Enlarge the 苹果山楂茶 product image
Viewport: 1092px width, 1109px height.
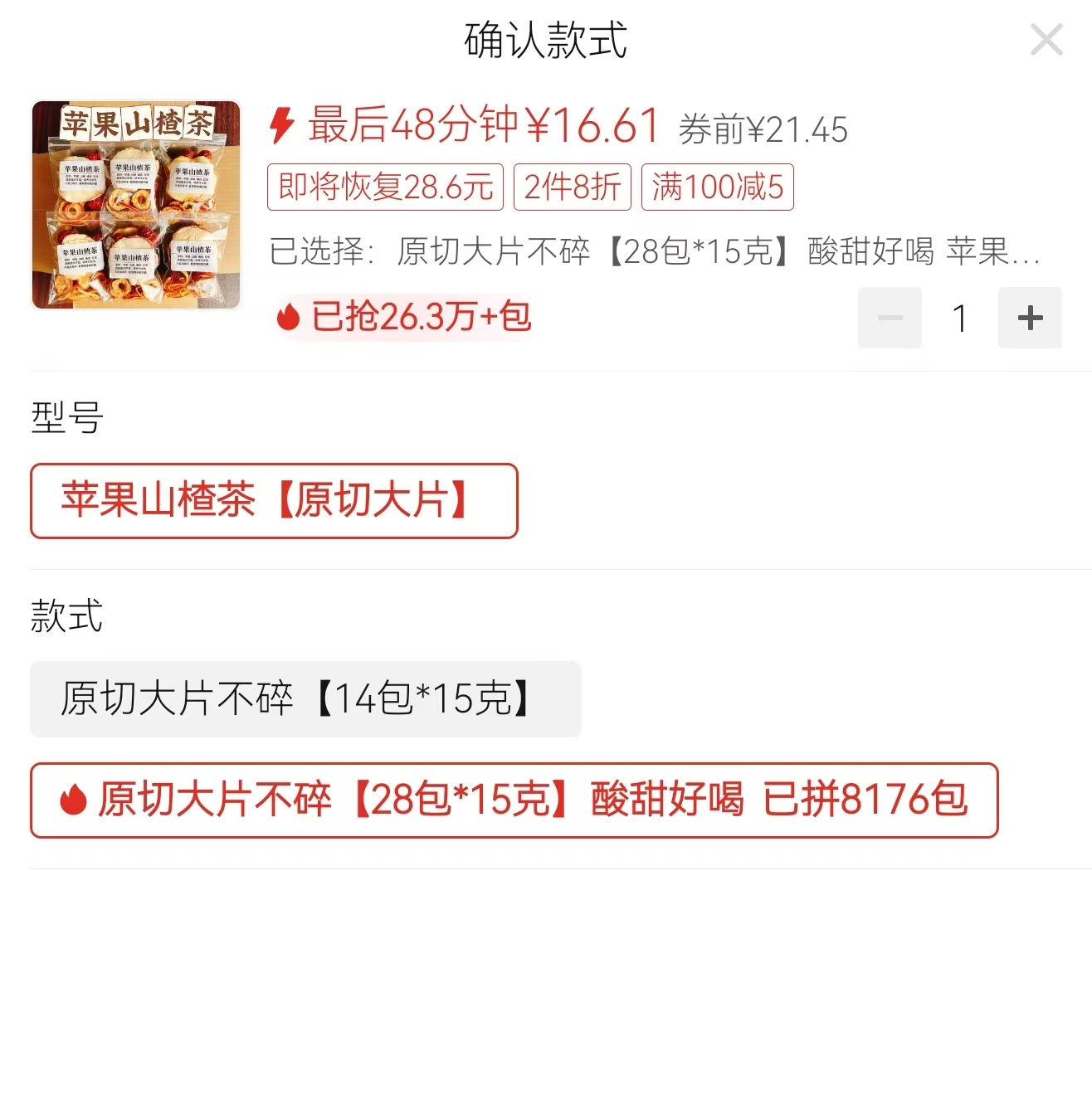(x=136, y=205)
